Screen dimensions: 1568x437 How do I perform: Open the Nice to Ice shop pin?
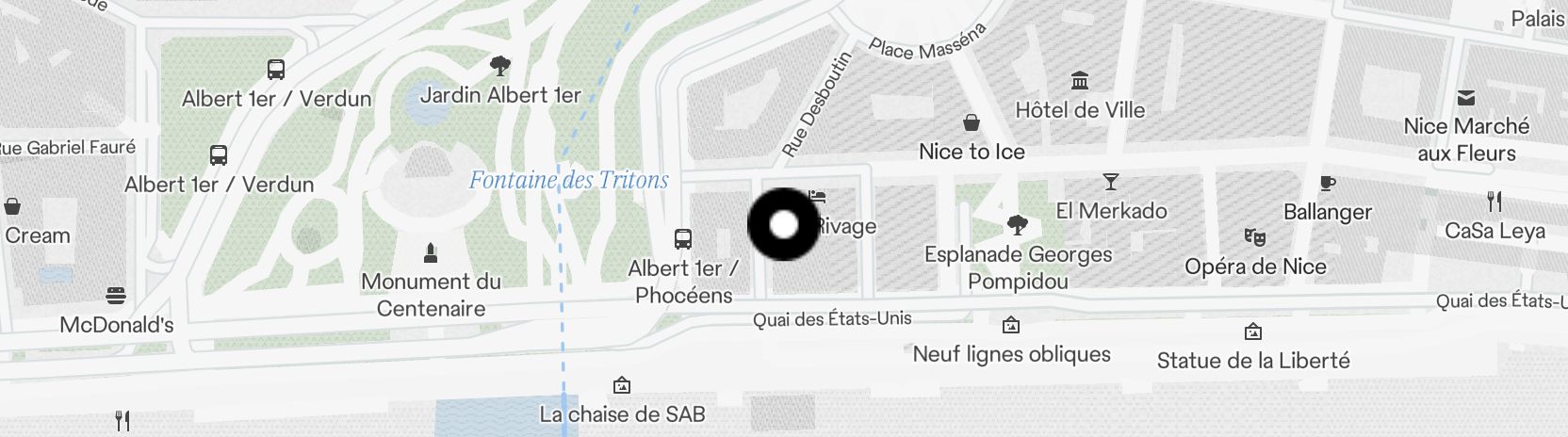[971, 123]
